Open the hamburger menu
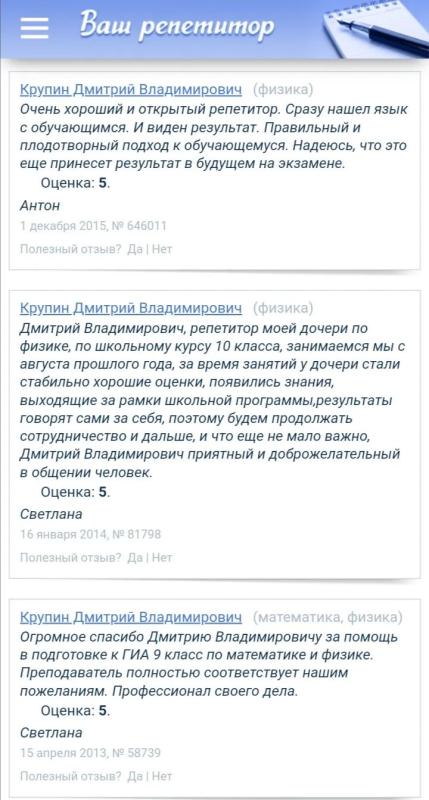Screen dimensions: 429x800 (x=35, y=28)
